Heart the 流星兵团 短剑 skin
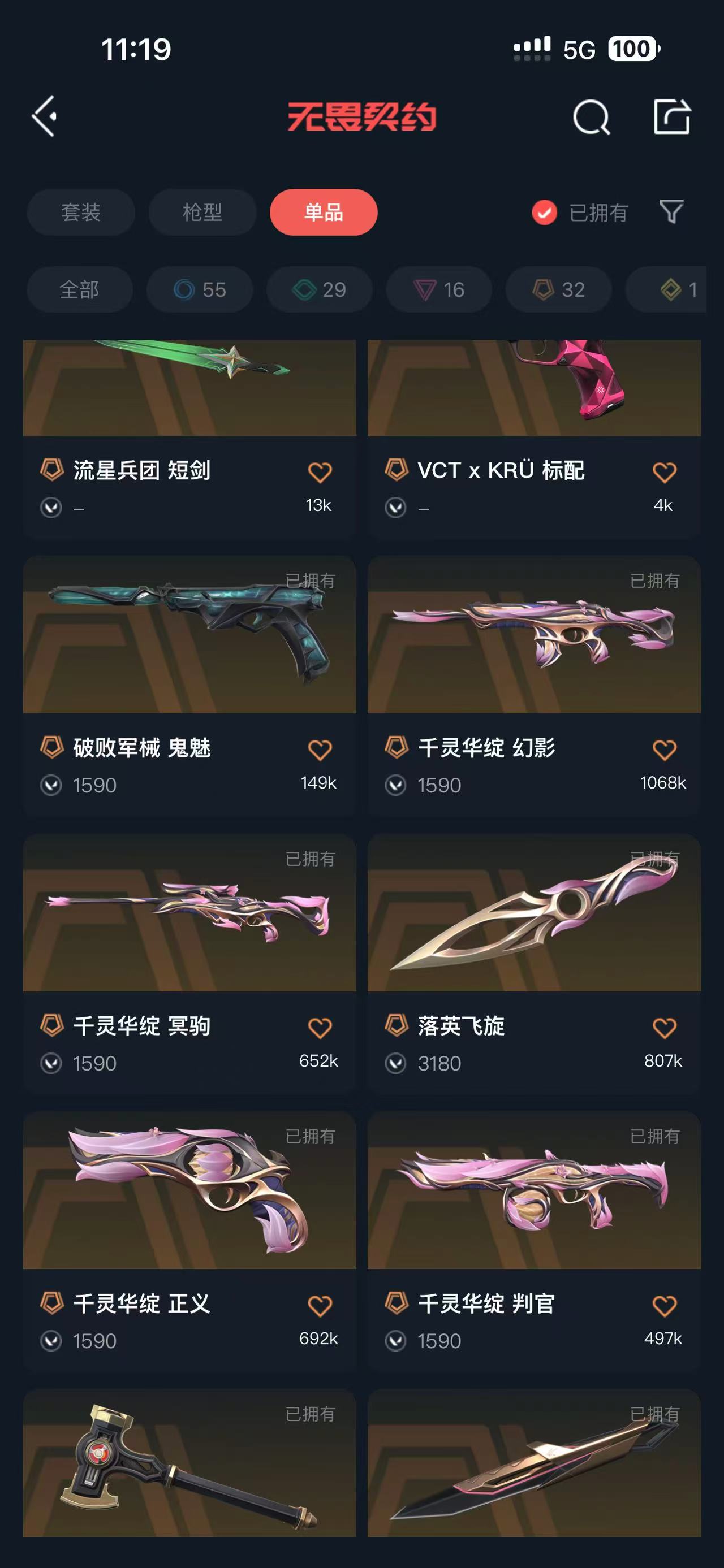This screenshot has width=724, height=1568. pos(320,473)
